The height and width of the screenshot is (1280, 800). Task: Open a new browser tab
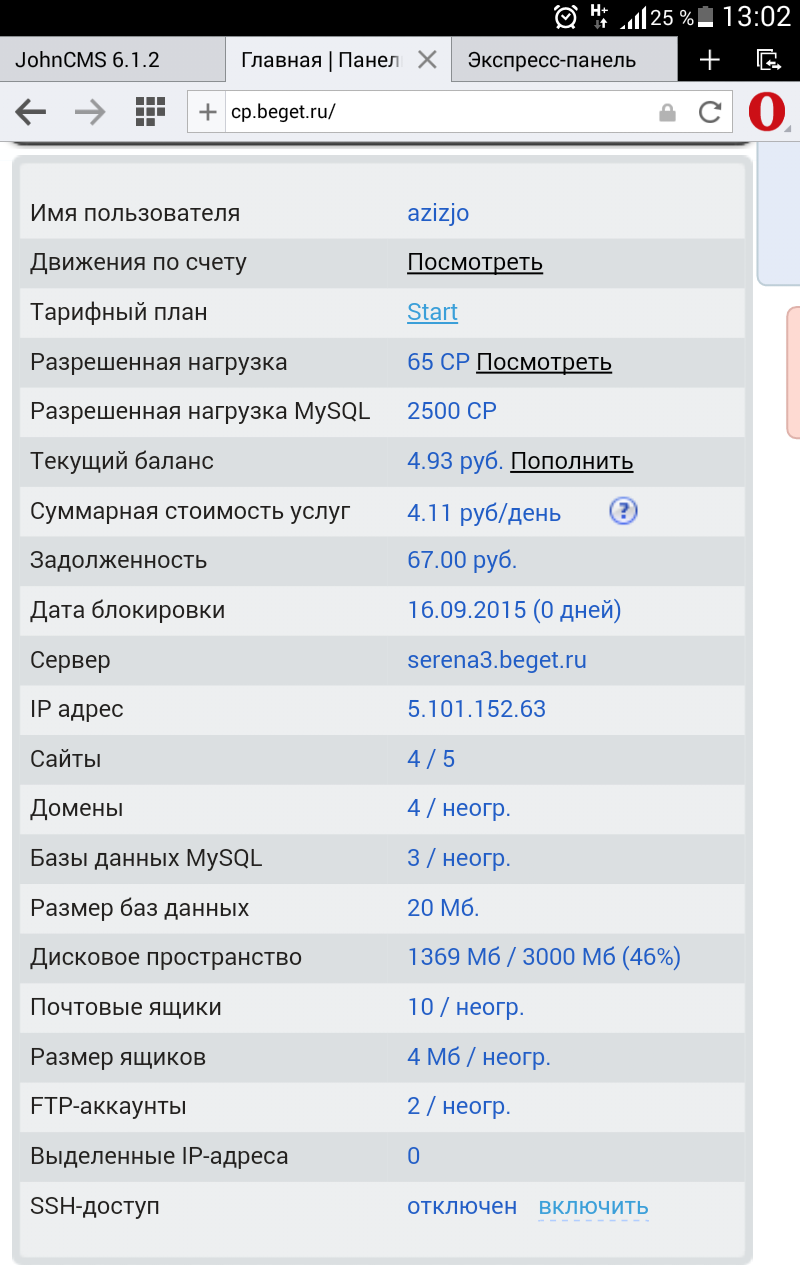pyautogui.click(x=709, y=60)
